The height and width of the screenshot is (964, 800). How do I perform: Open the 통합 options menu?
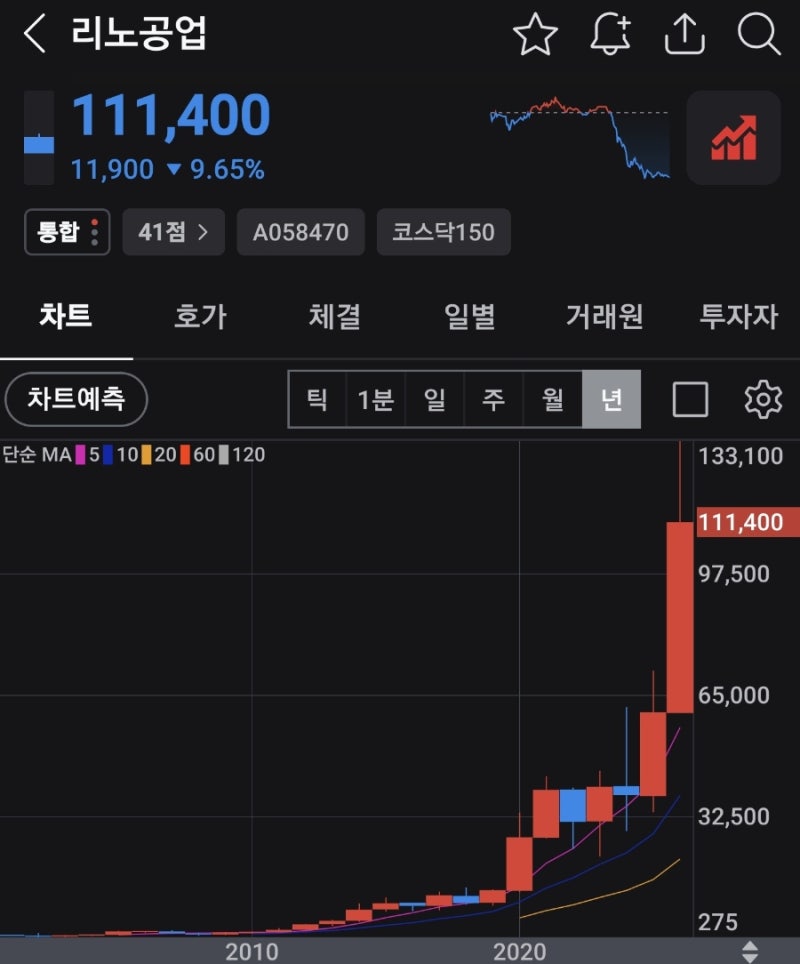tap(66, 231)
